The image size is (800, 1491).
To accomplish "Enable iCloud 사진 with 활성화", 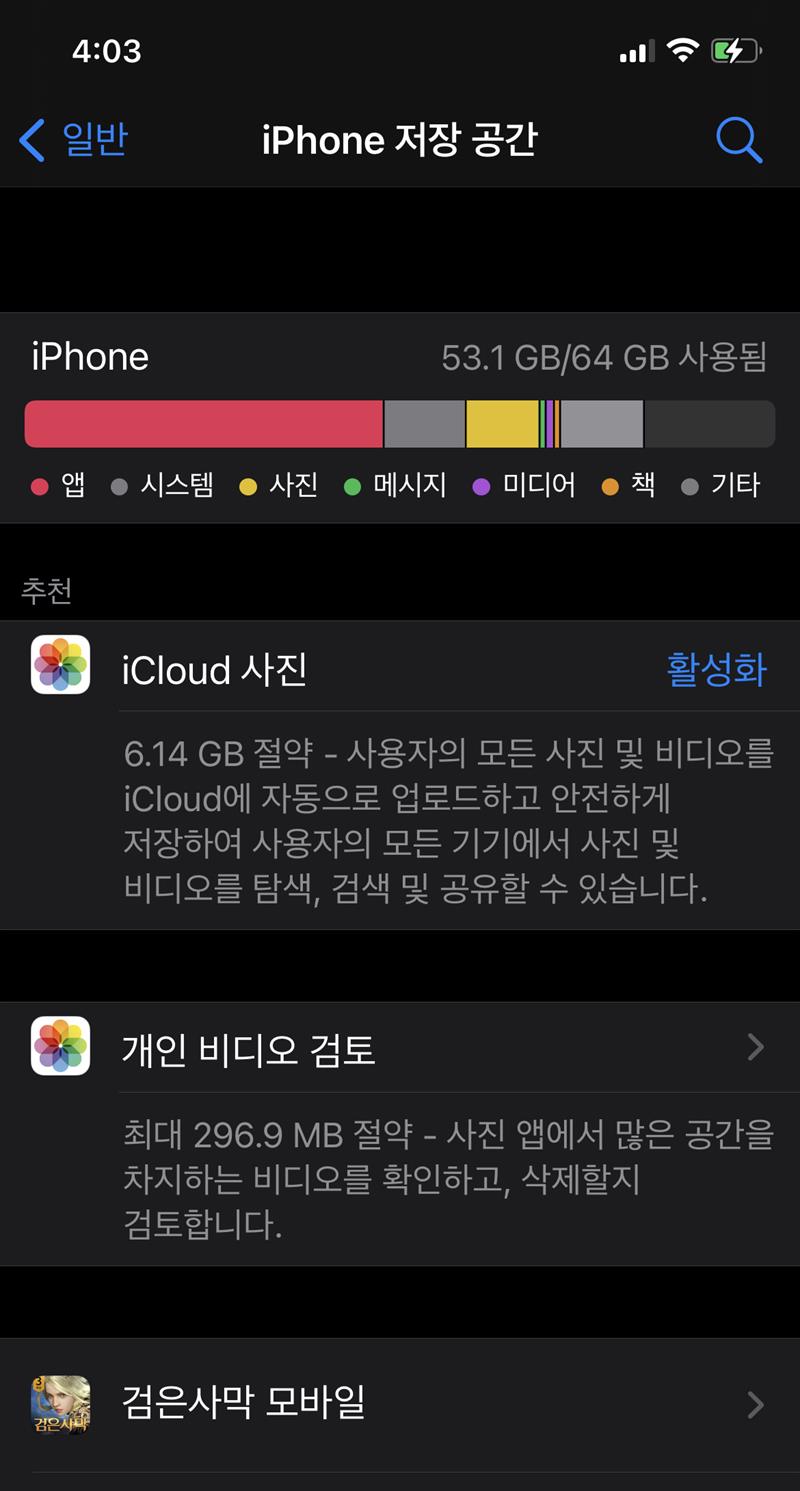I will click(x=716, y=669).
